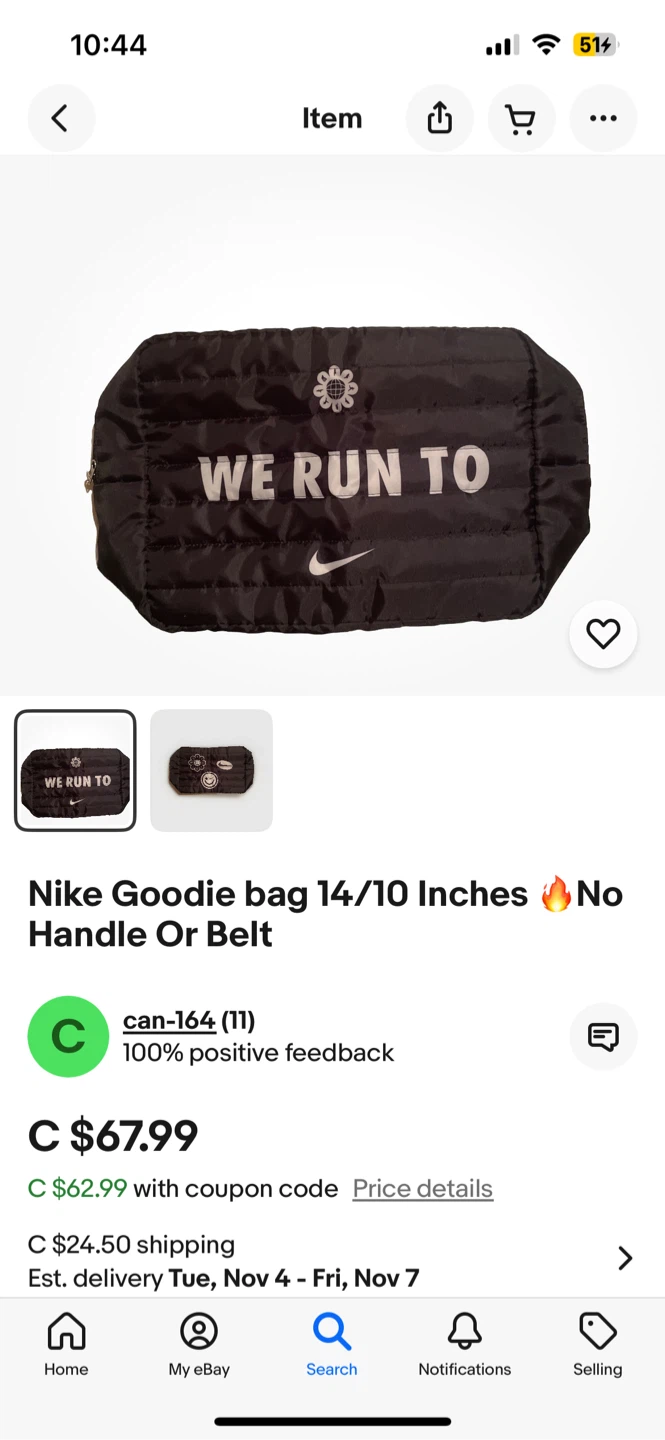Add the item to watchlist with heart
Image resolution: width=665 pixels, height=1440 pixels.
pyautogui.click(x=602, y=634)
